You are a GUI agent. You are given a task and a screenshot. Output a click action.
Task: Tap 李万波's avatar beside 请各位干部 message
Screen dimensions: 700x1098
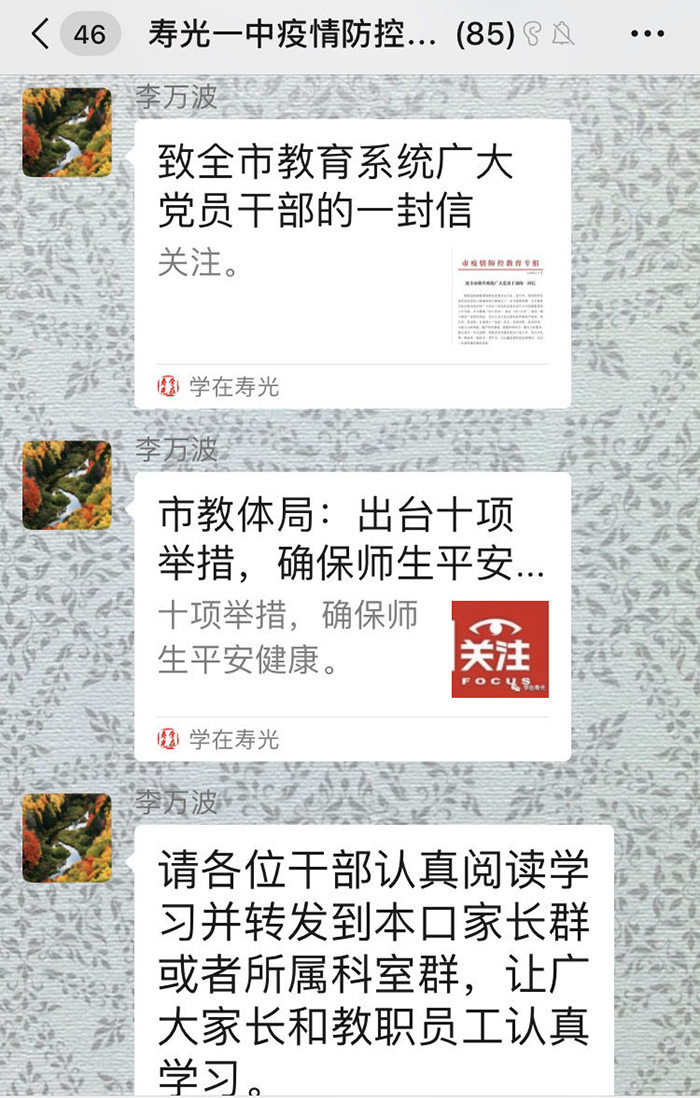[66, 838]
